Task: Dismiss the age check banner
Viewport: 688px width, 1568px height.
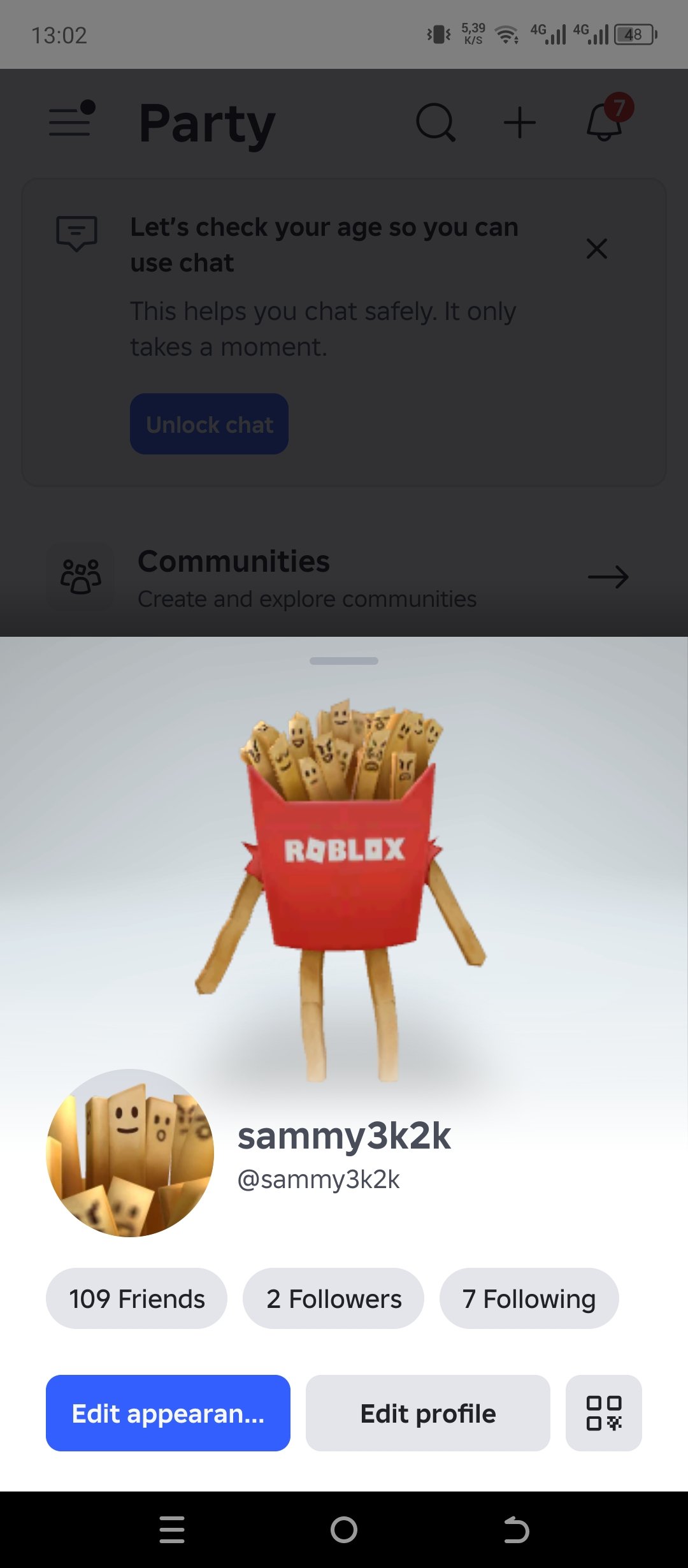Action: [x=597, y=248]
